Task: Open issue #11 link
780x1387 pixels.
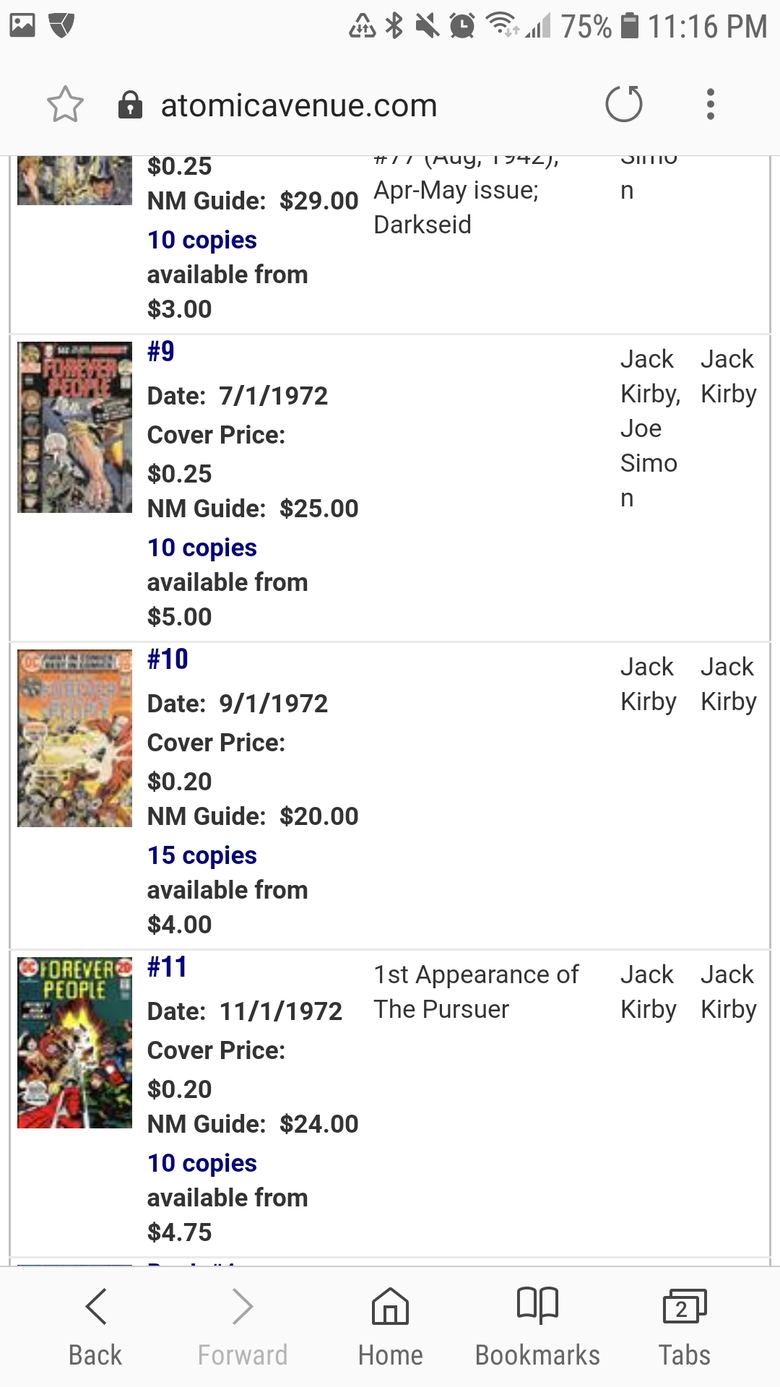Action: click(167, 968)
